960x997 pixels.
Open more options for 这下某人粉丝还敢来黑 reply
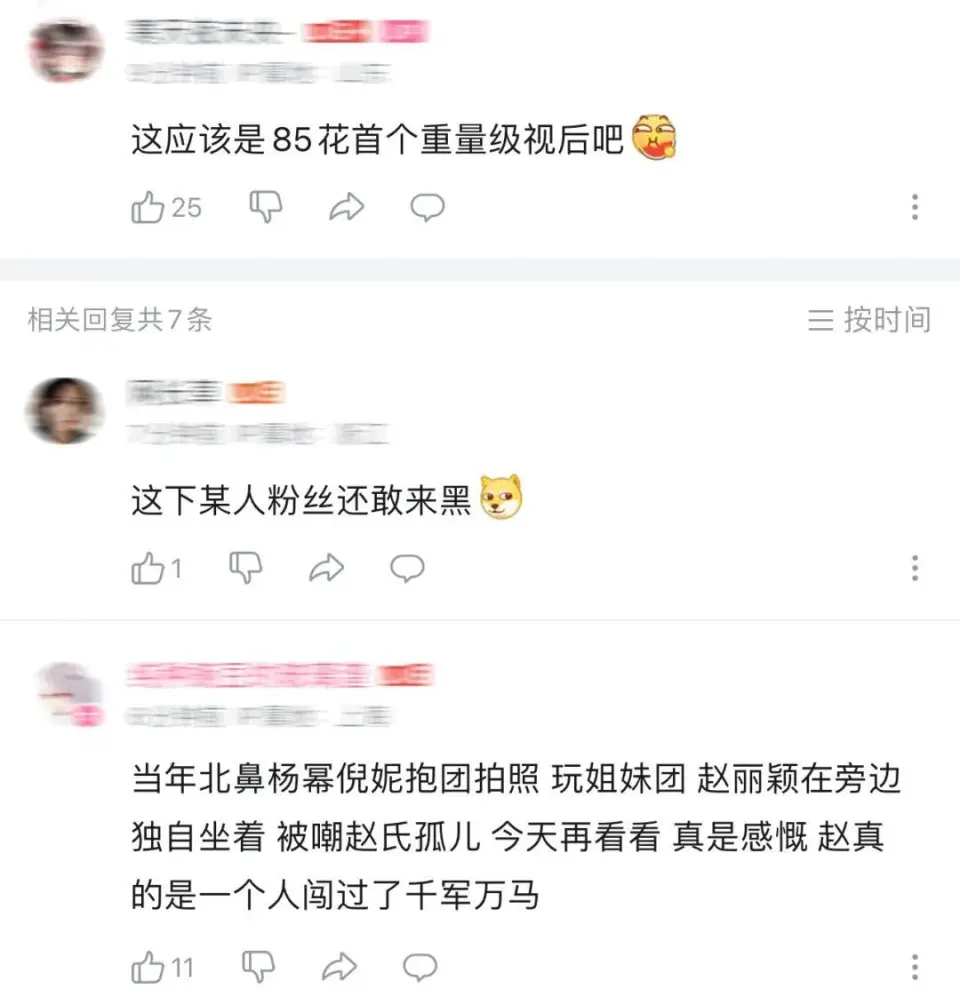click(x=914, y=569)
